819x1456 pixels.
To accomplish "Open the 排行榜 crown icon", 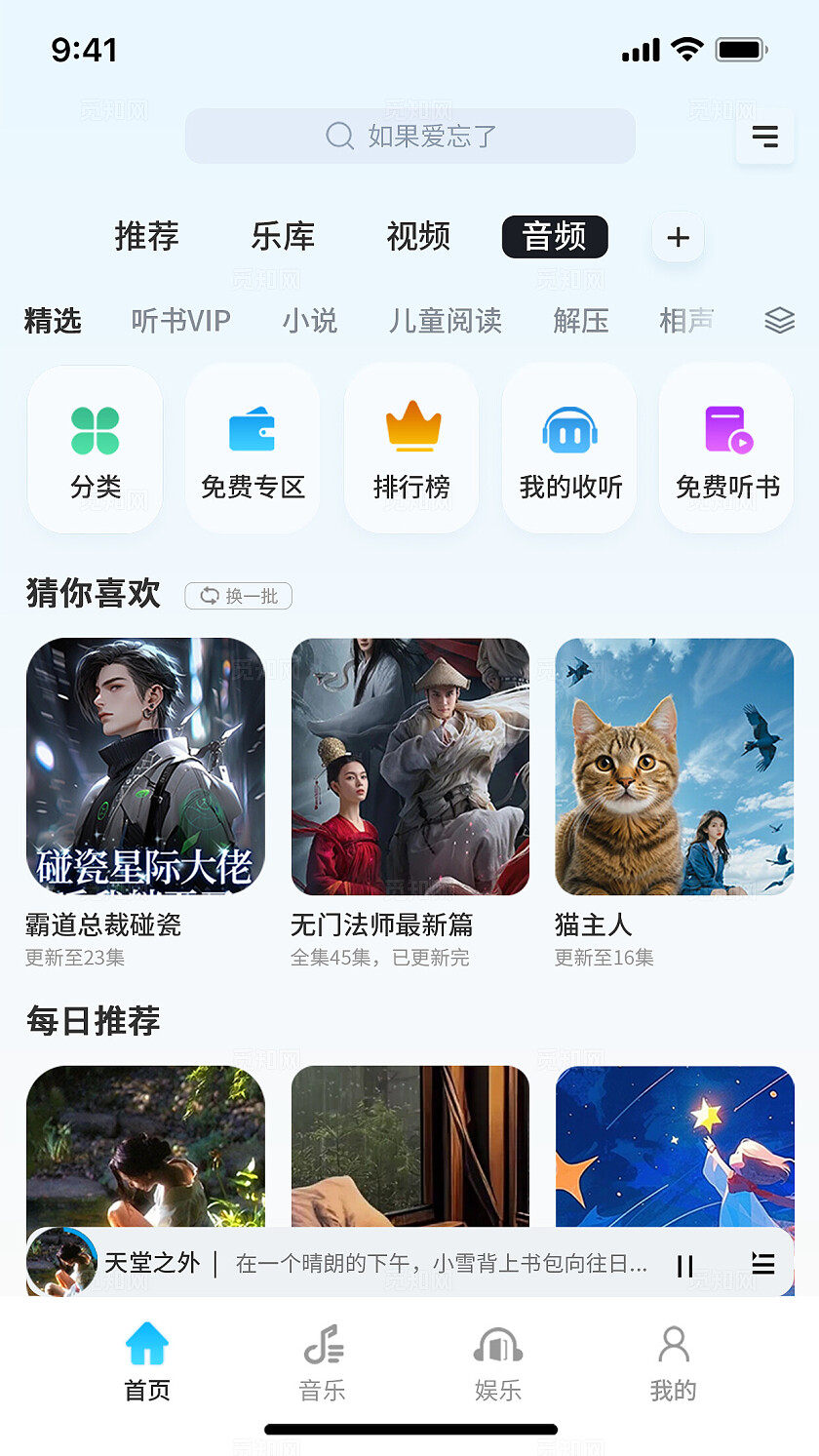I will point(410,448).
